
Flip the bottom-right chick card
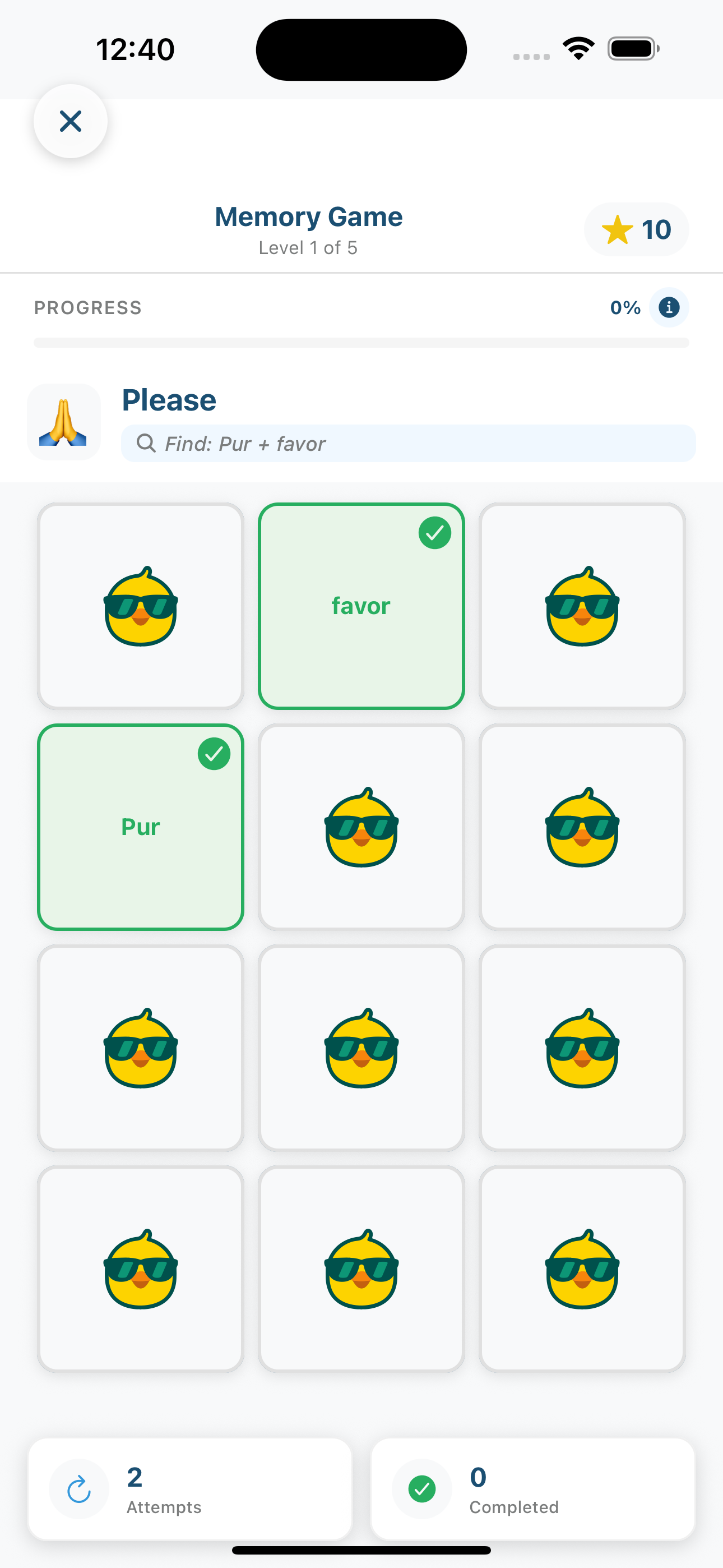(582, 1269)
